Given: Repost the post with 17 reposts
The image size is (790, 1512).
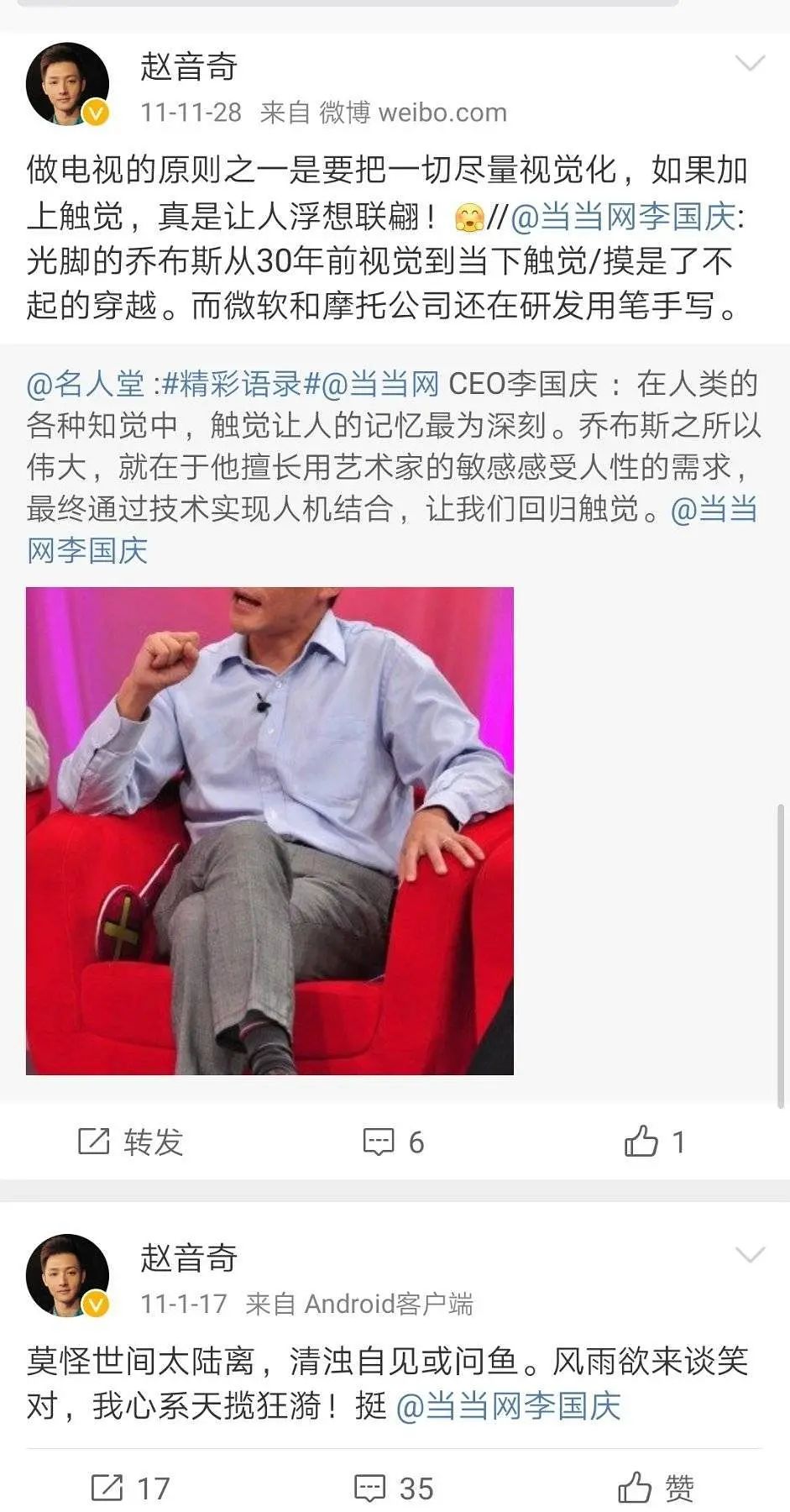Looking at the screenshot, I should click(130, 1488).
